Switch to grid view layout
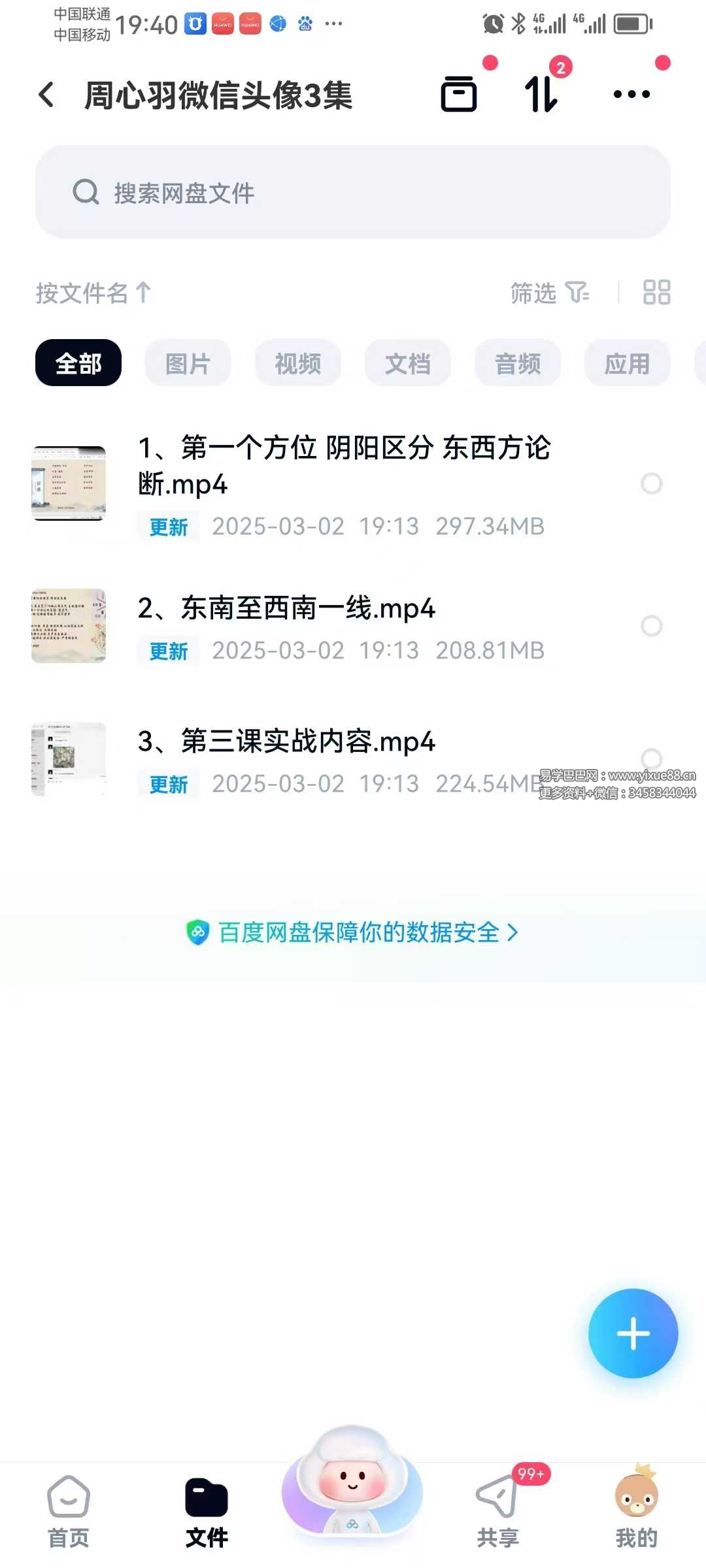706x1568 pixels. coord(656,293)
